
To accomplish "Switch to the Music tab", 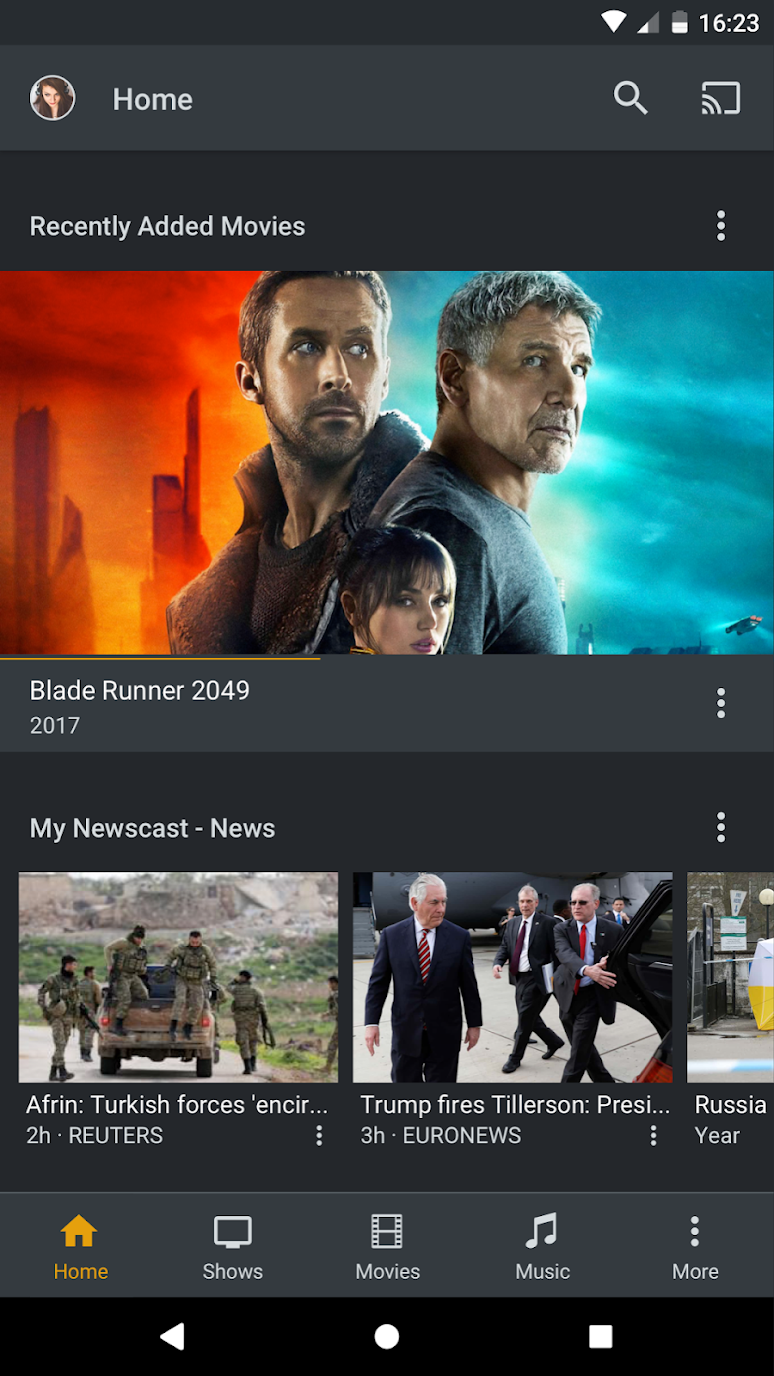I will tap(542, 1246).
